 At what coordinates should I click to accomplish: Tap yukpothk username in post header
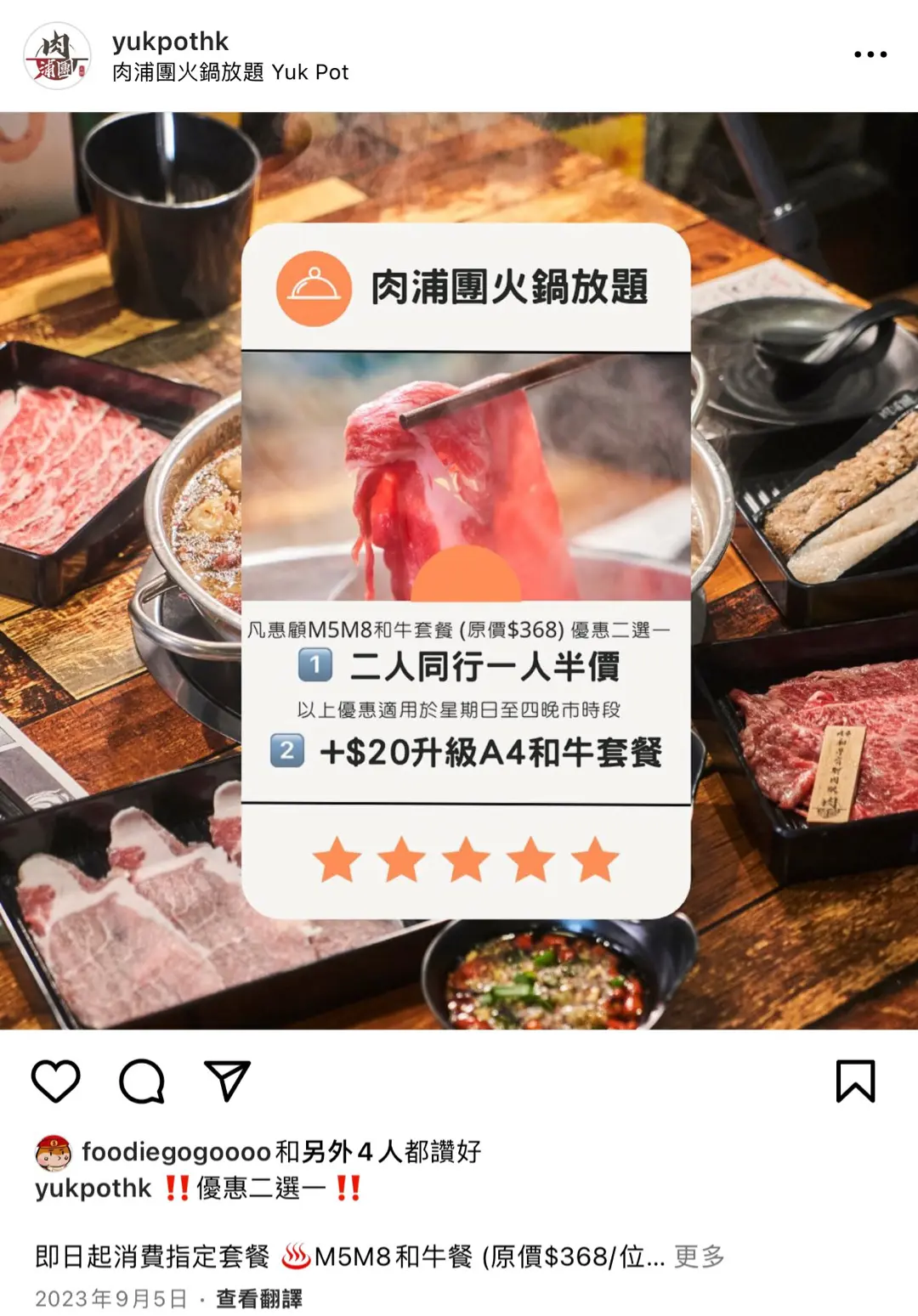[x=170, y=42]
